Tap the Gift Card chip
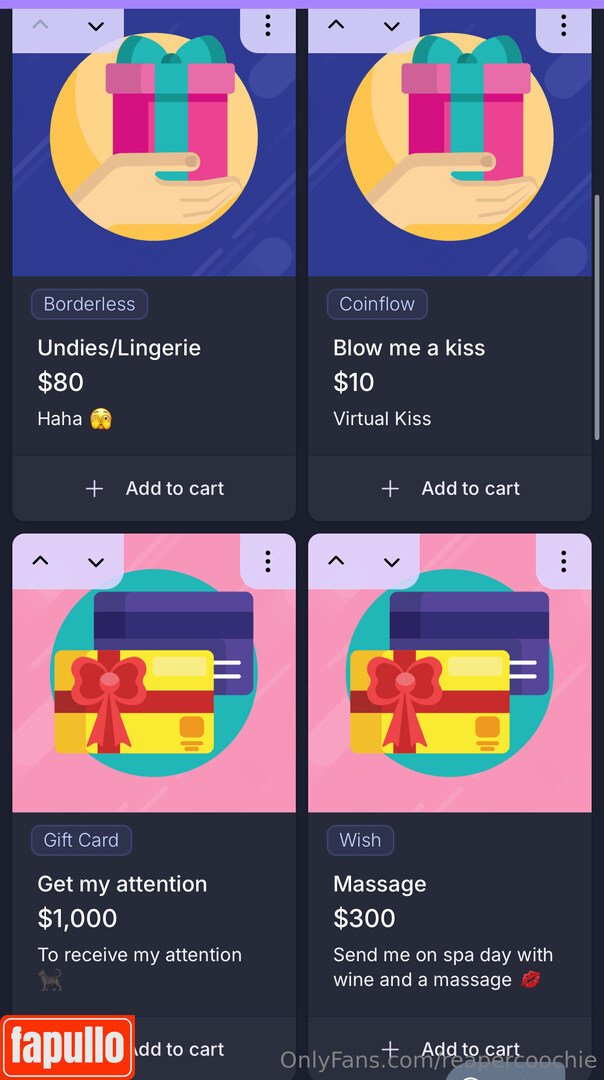The height and width of the screenshot is (1080, 604). point(81,840)
